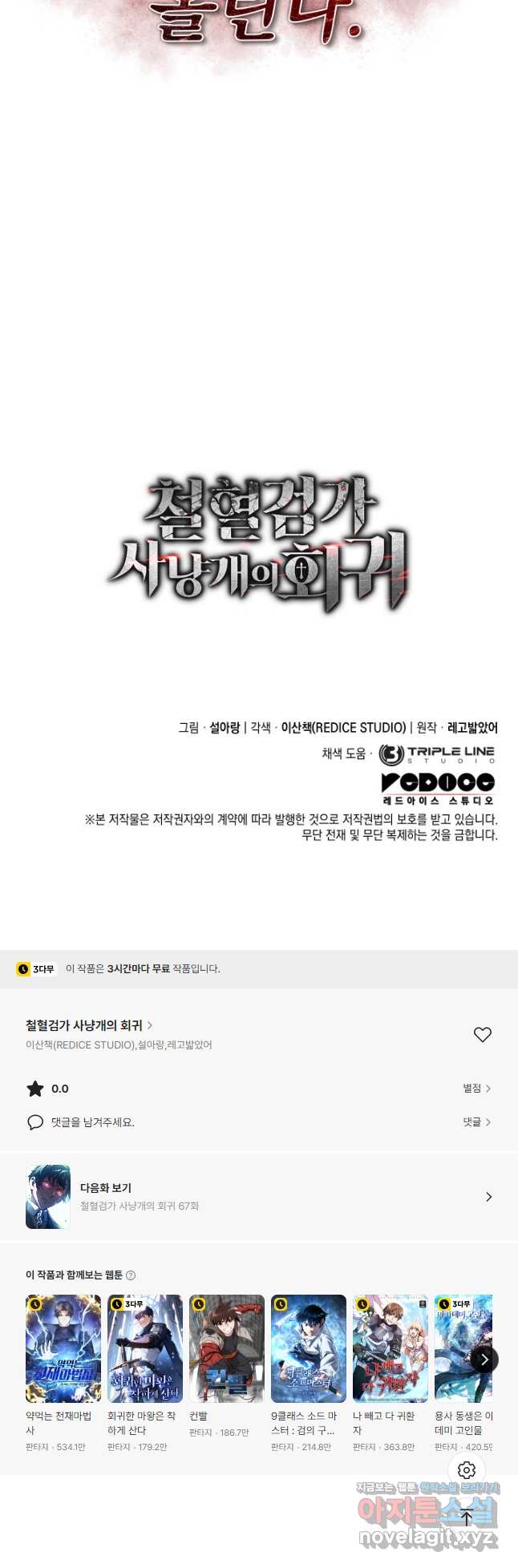Like this webtoon with the heart icon
The image size is (518, 1568).
482,1035
